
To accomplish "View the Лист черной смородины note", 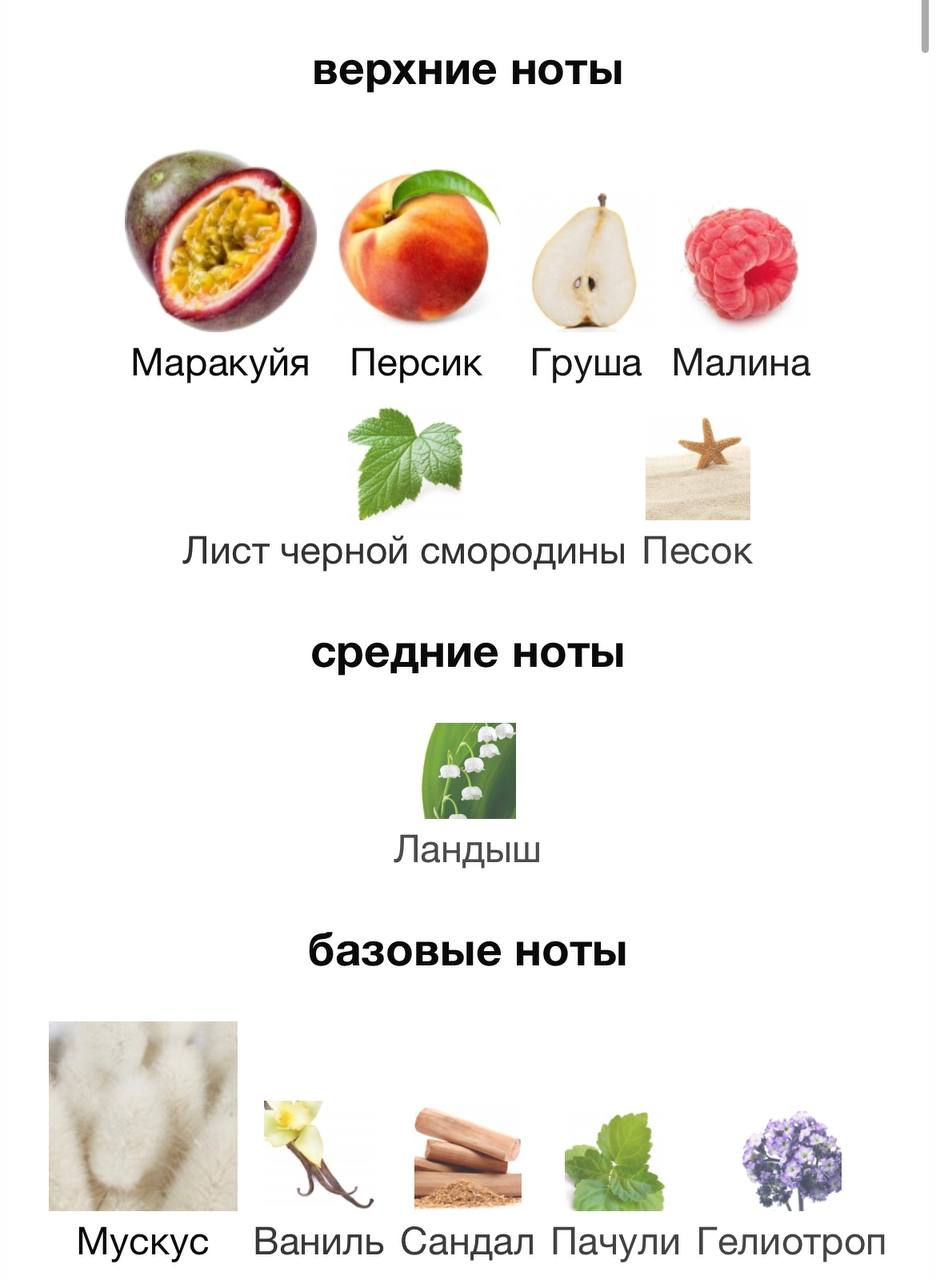I will pos(404,464).
